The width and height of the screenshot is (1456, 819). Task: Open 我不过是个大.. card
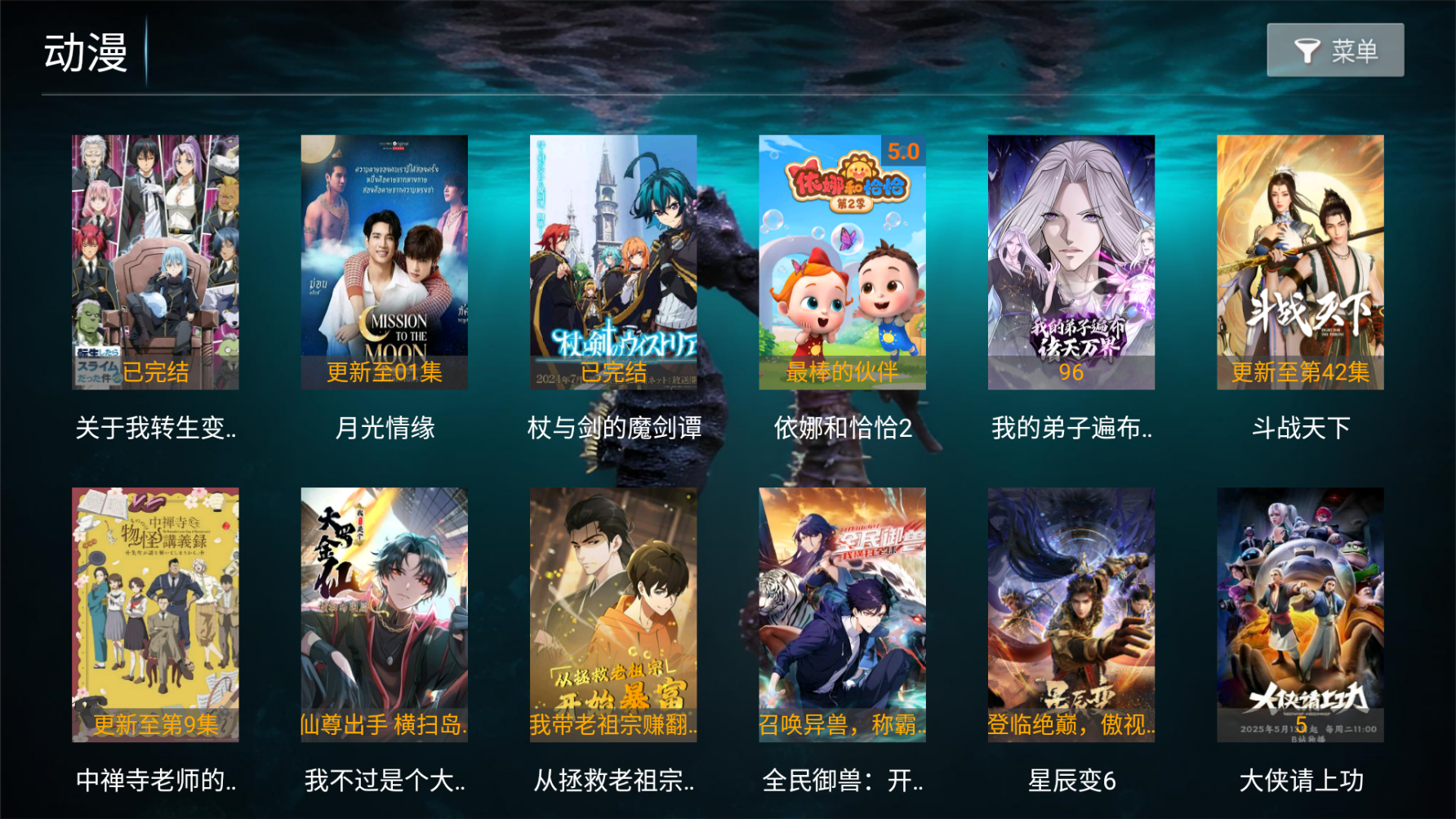tap(384, 614)
